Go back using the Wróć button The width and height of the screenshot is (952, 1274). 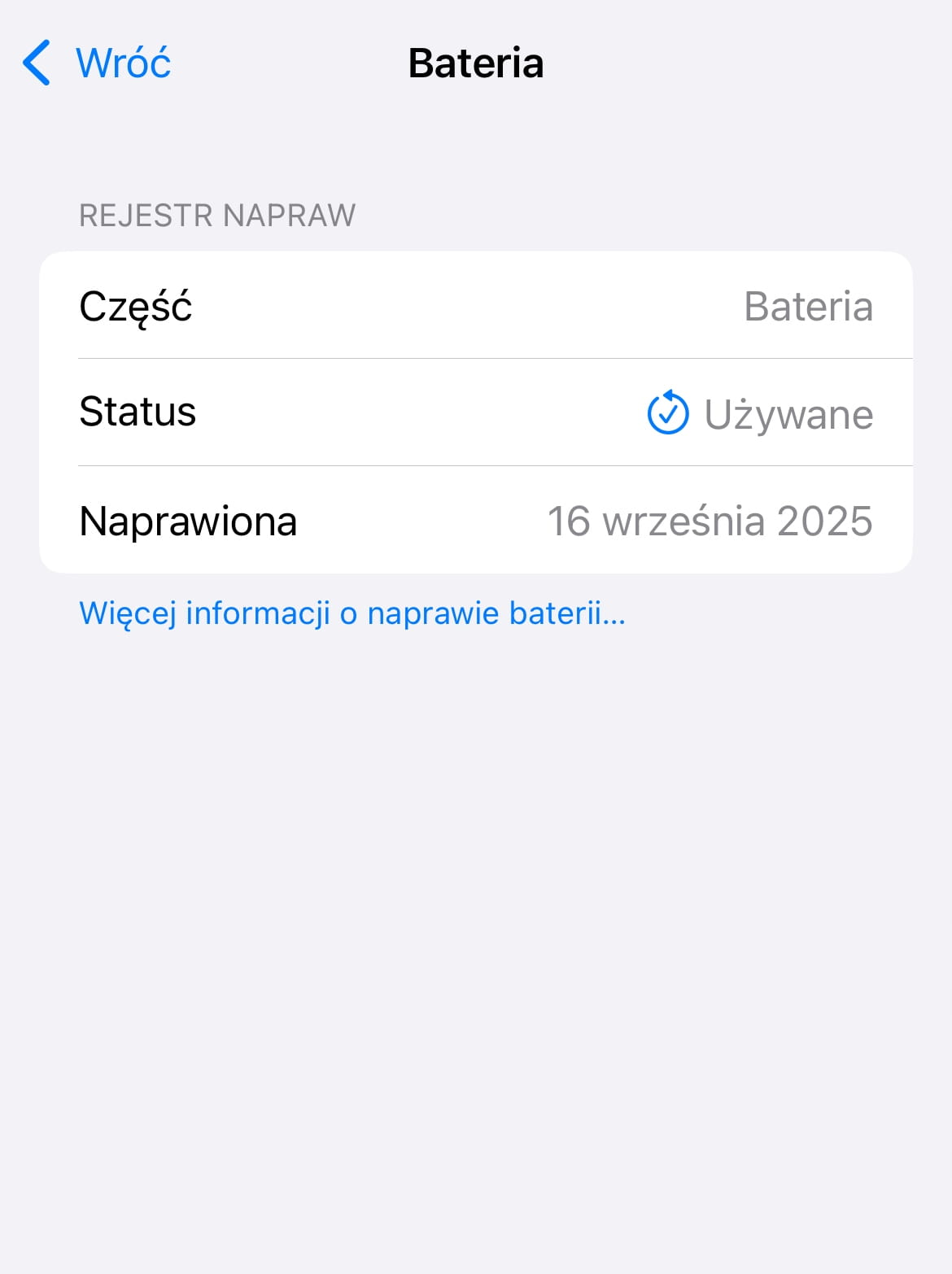[98, 63]
